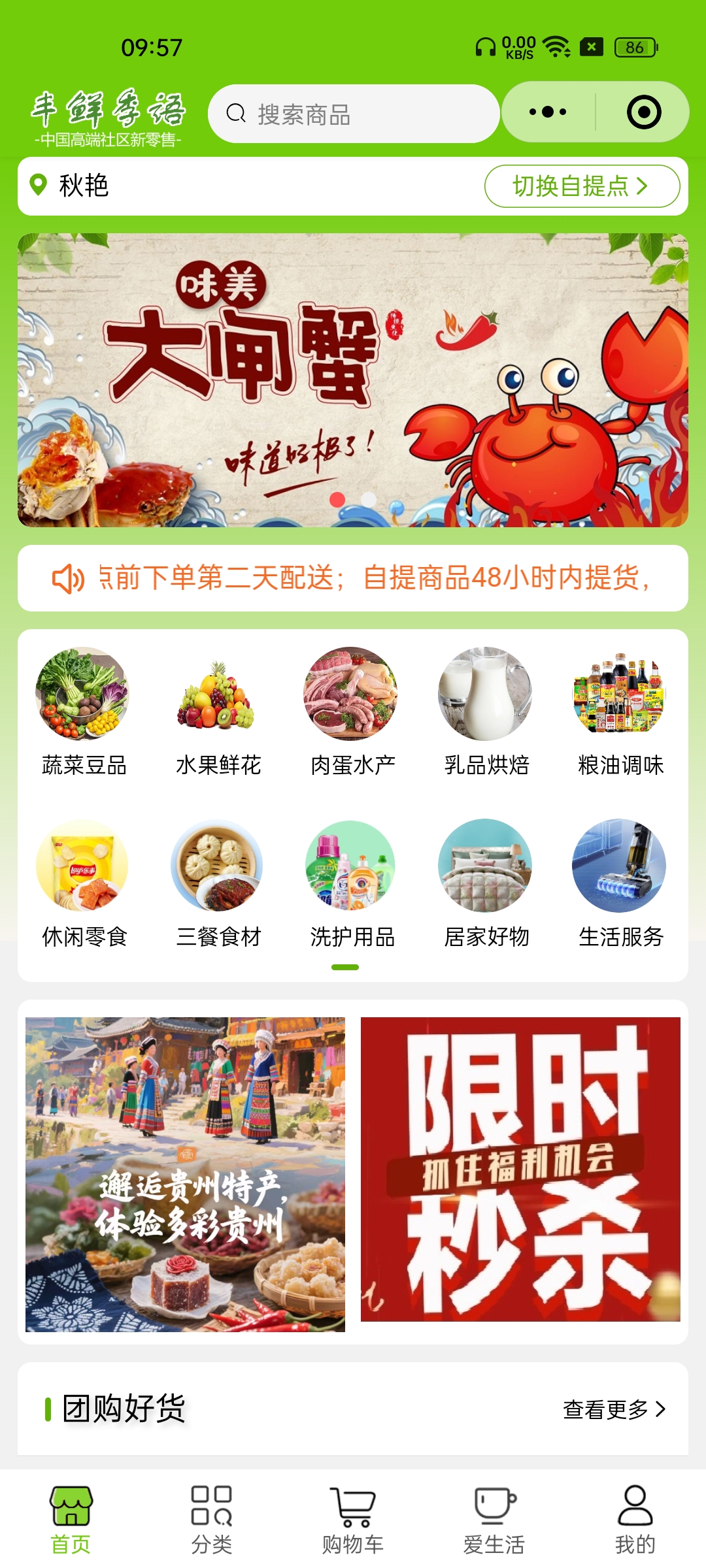The width and height of the screenshot is (706, 1568).
Task: Select the 蔬菜豆品 category
Action: (84, 711)
